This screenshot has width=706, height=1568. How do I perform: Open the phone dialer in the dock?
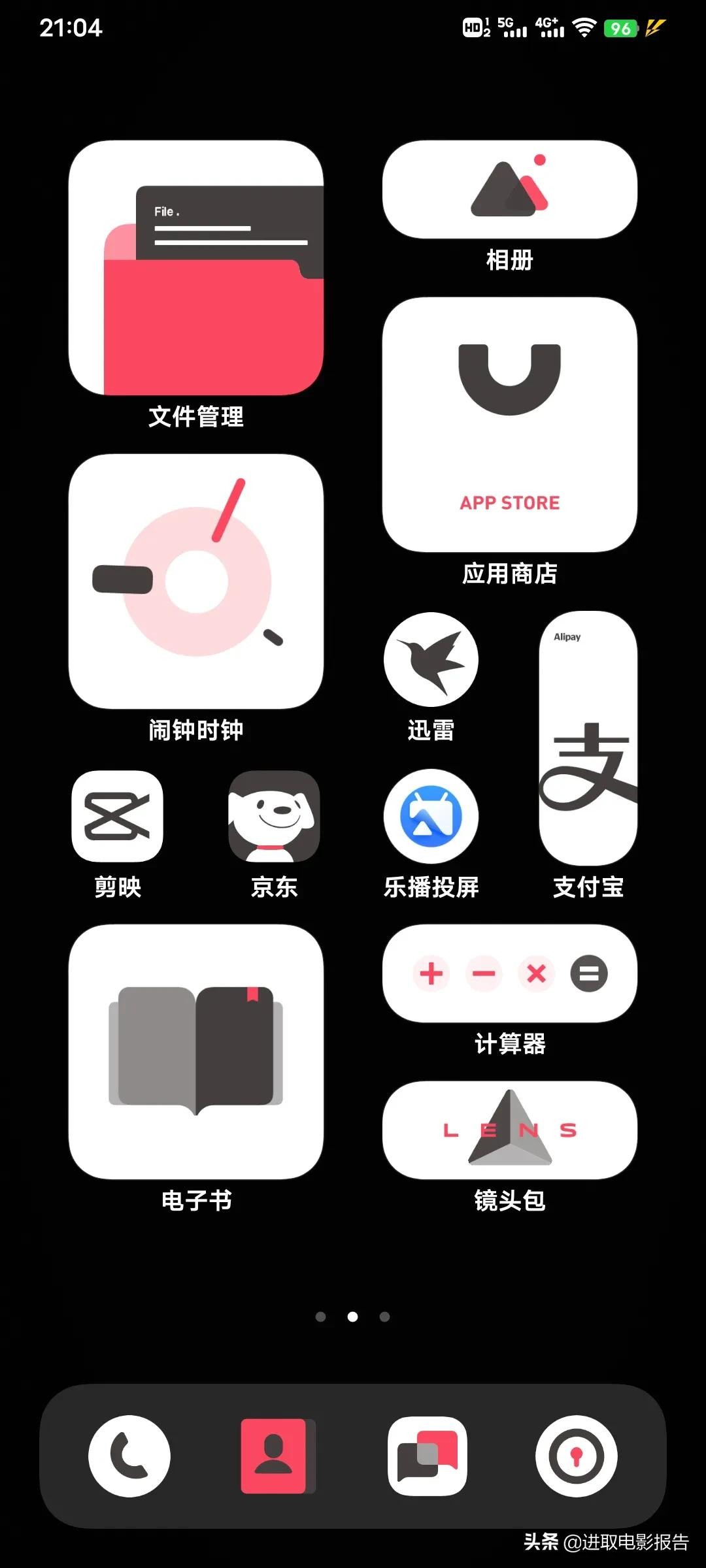pos(129,1456)
